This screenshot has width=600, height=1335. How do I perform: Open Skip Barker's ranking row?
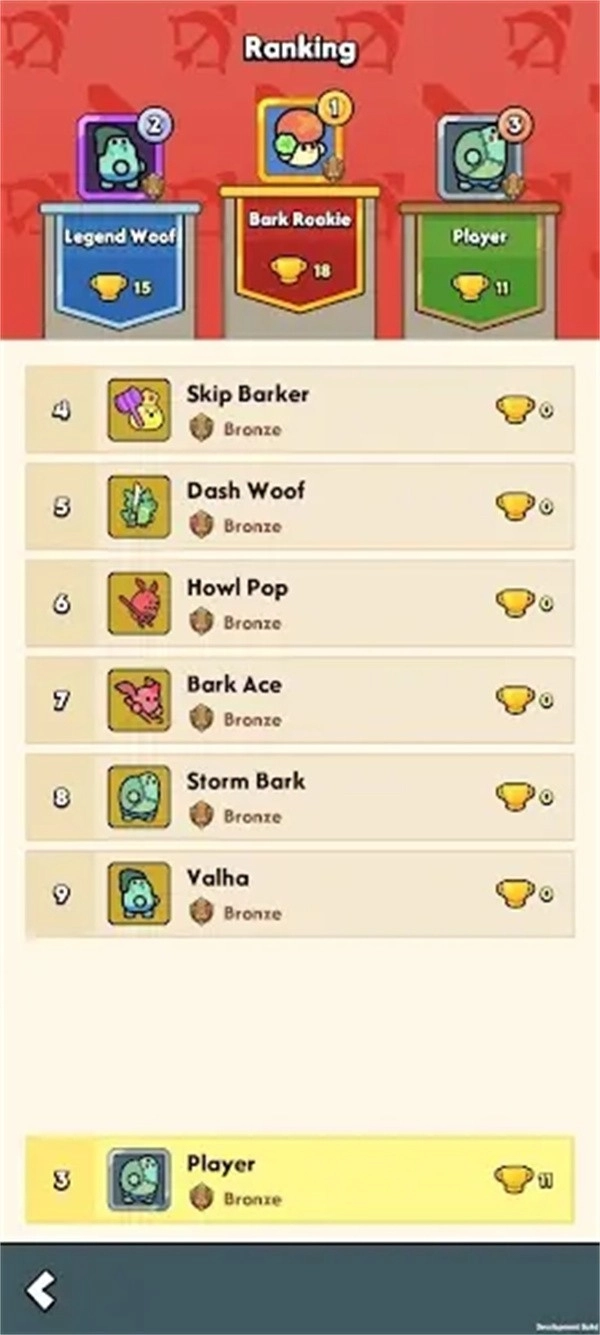point(300,409)
